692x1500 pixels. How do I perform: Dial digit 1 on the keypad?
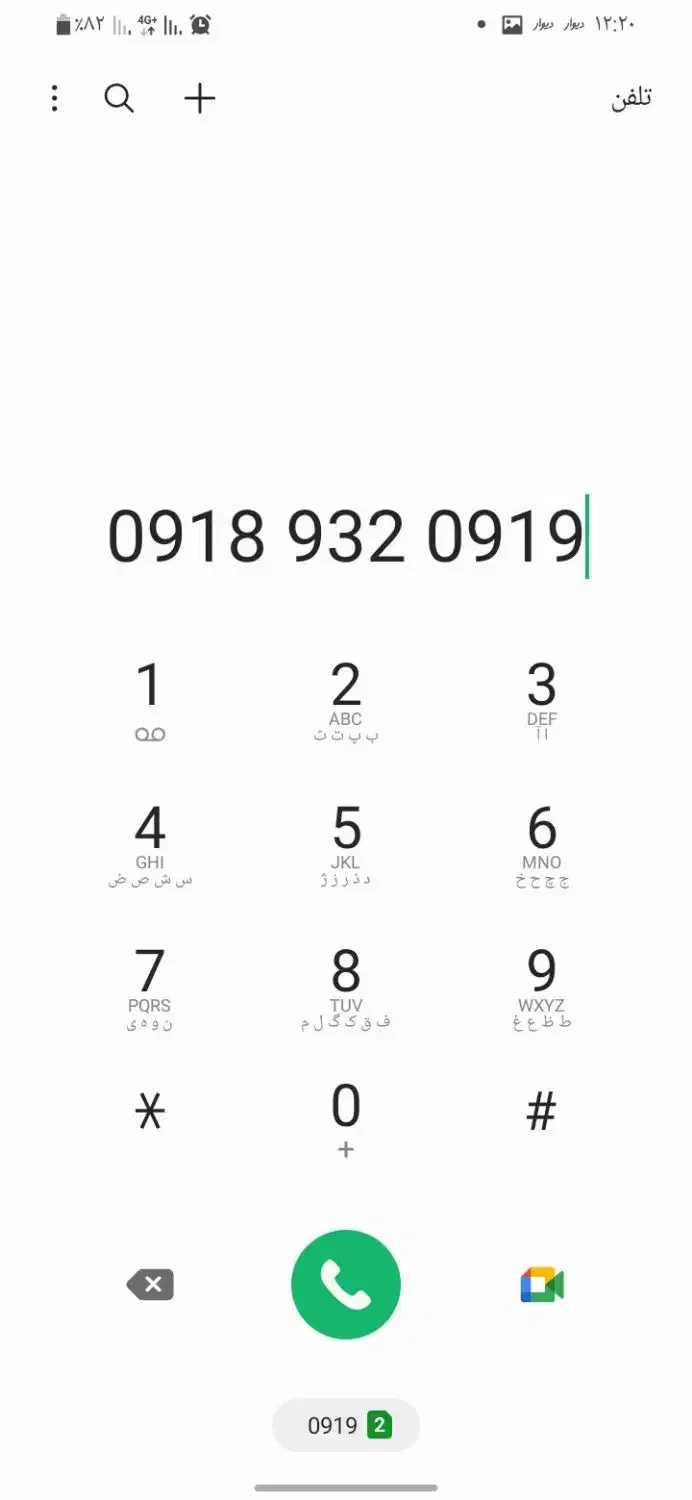[149, 700]
